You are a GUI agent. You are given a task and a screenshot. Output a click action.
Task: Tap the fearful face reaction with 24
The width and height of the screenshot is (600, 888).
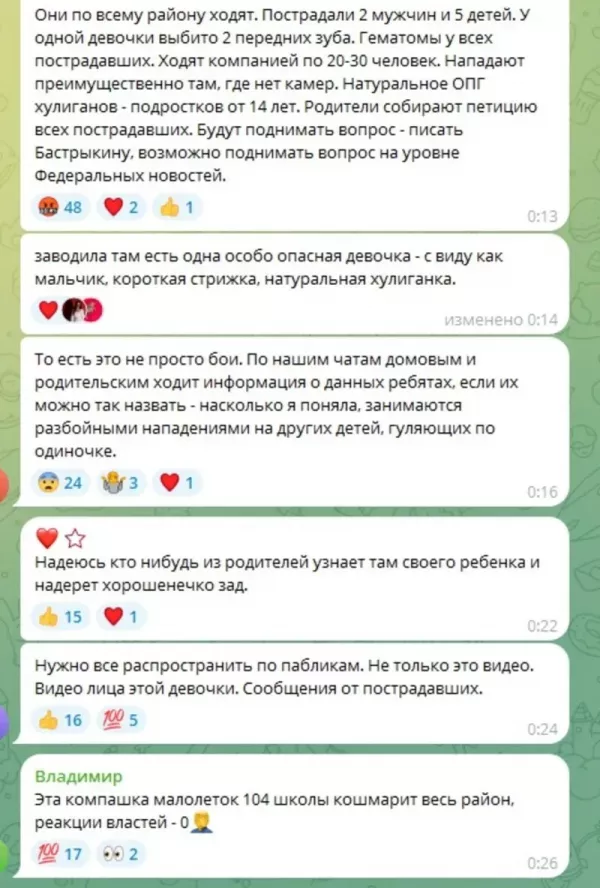click(61, 483)
